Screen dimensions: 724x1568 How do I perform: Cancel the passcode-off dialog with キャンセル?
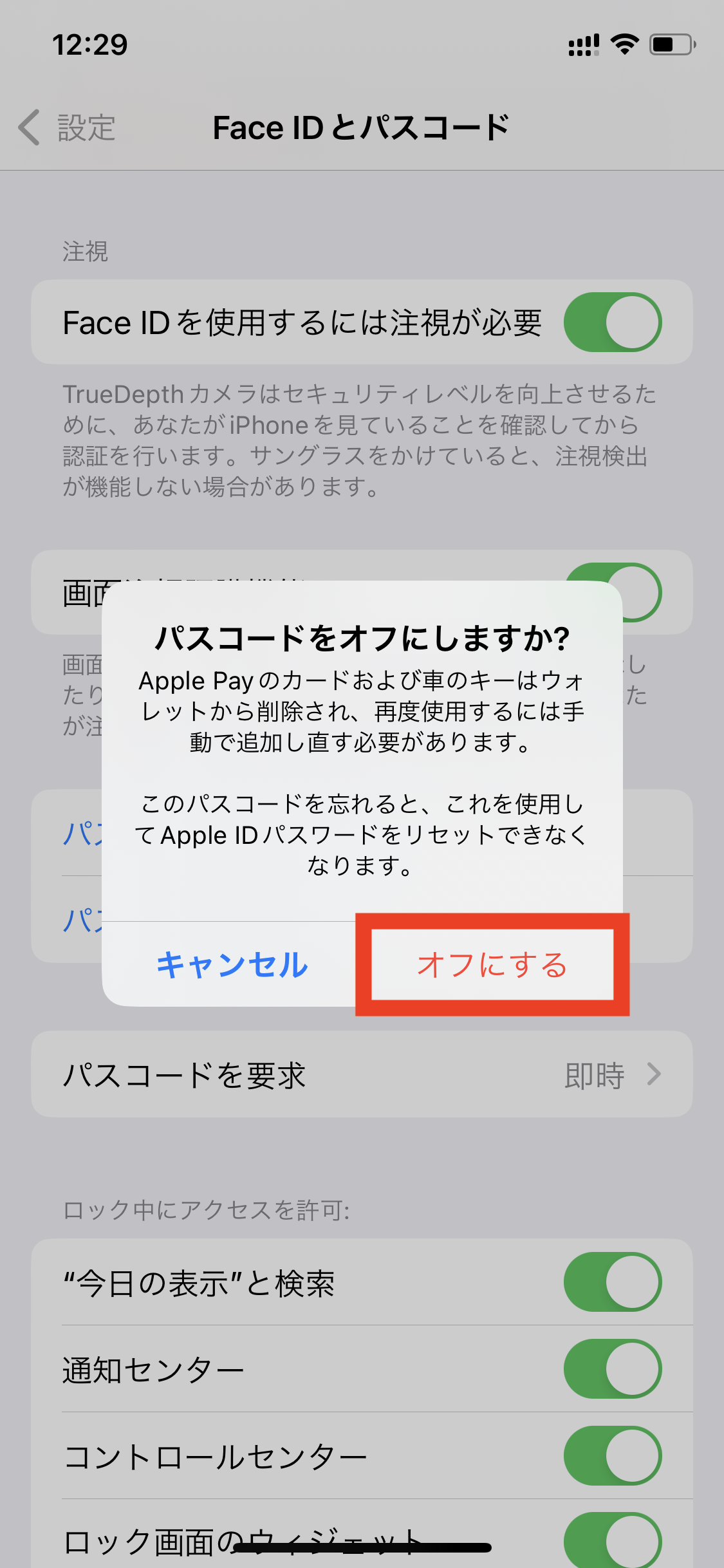coord(232,965)
